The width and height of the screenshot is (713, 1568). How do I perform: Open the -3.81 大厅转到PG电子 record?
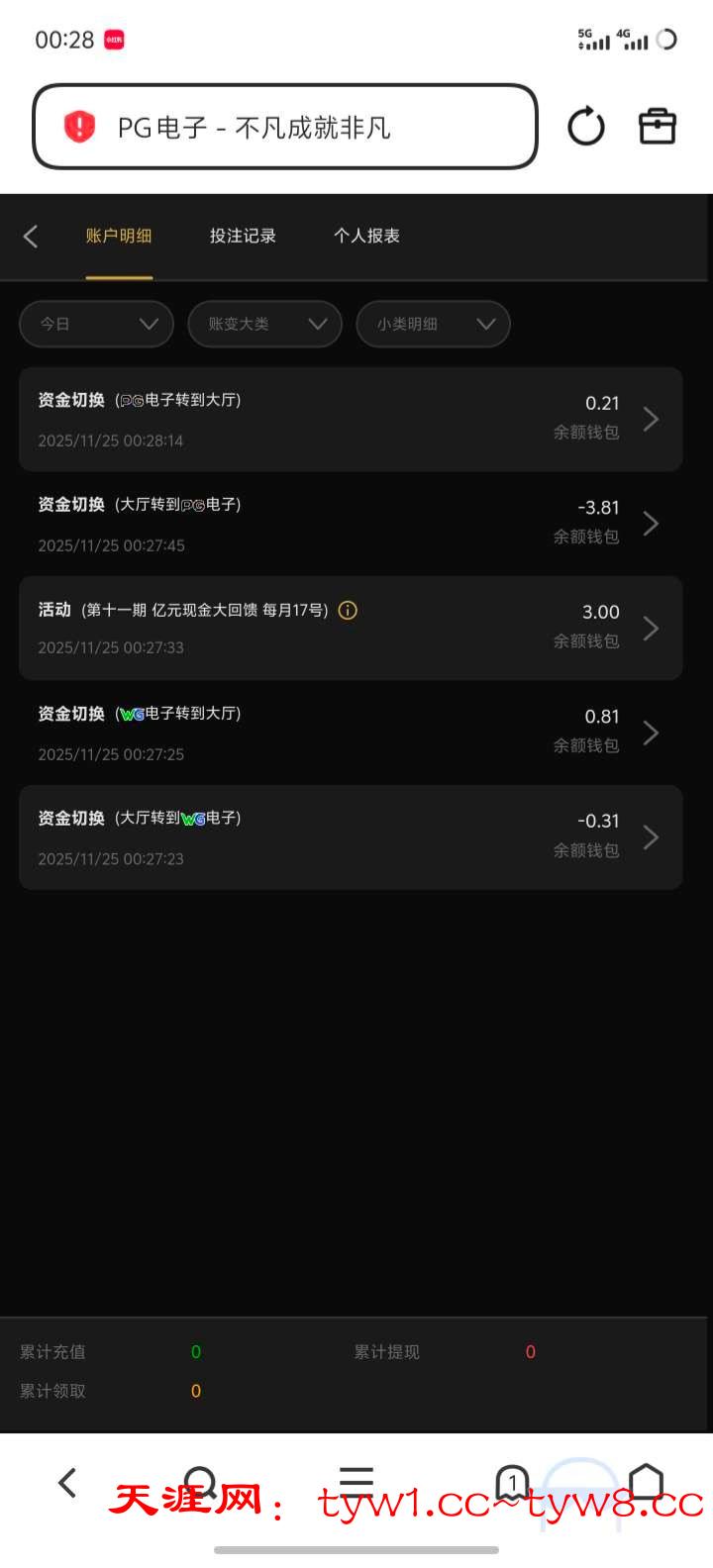coord(351,524)
